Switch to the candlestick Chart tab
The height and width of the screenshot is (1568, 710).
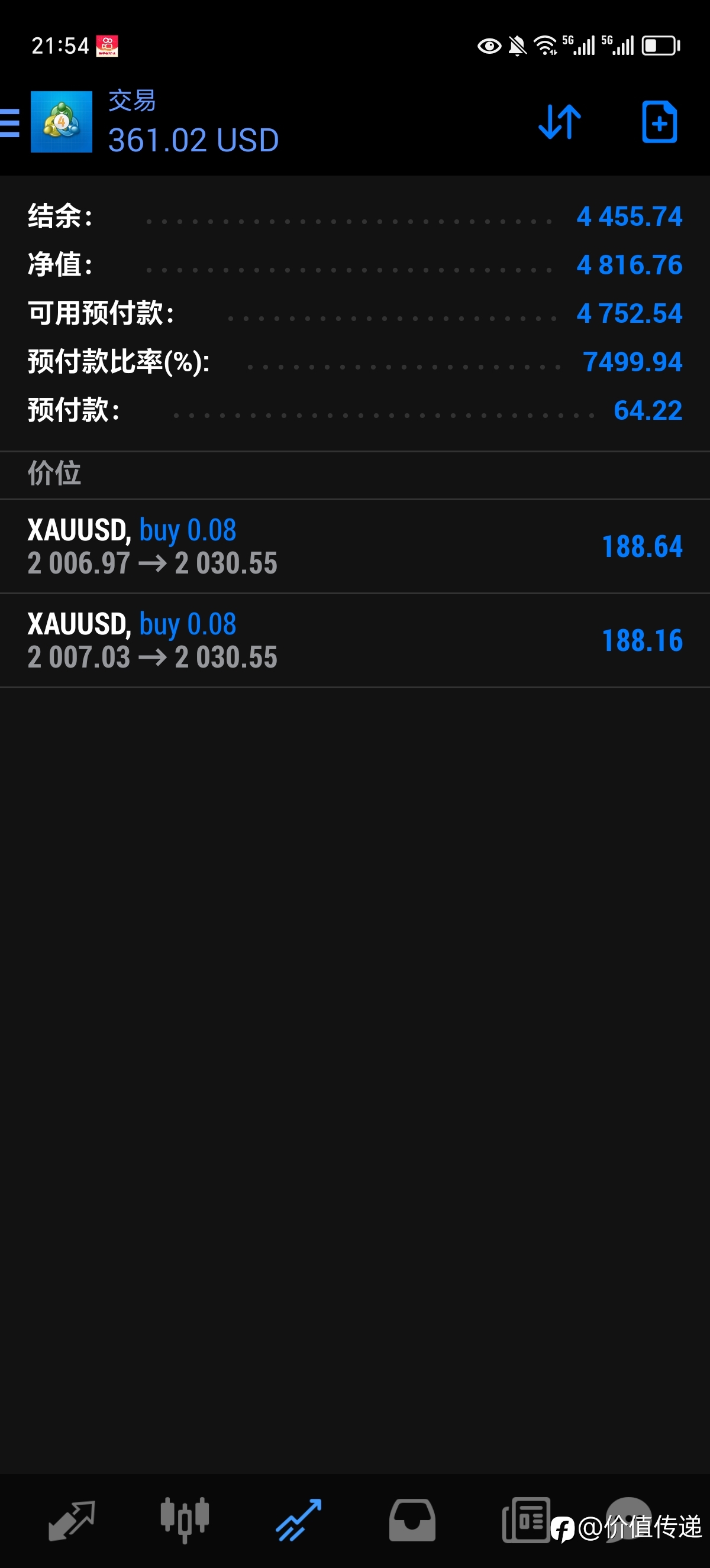tap(185, 1521)
